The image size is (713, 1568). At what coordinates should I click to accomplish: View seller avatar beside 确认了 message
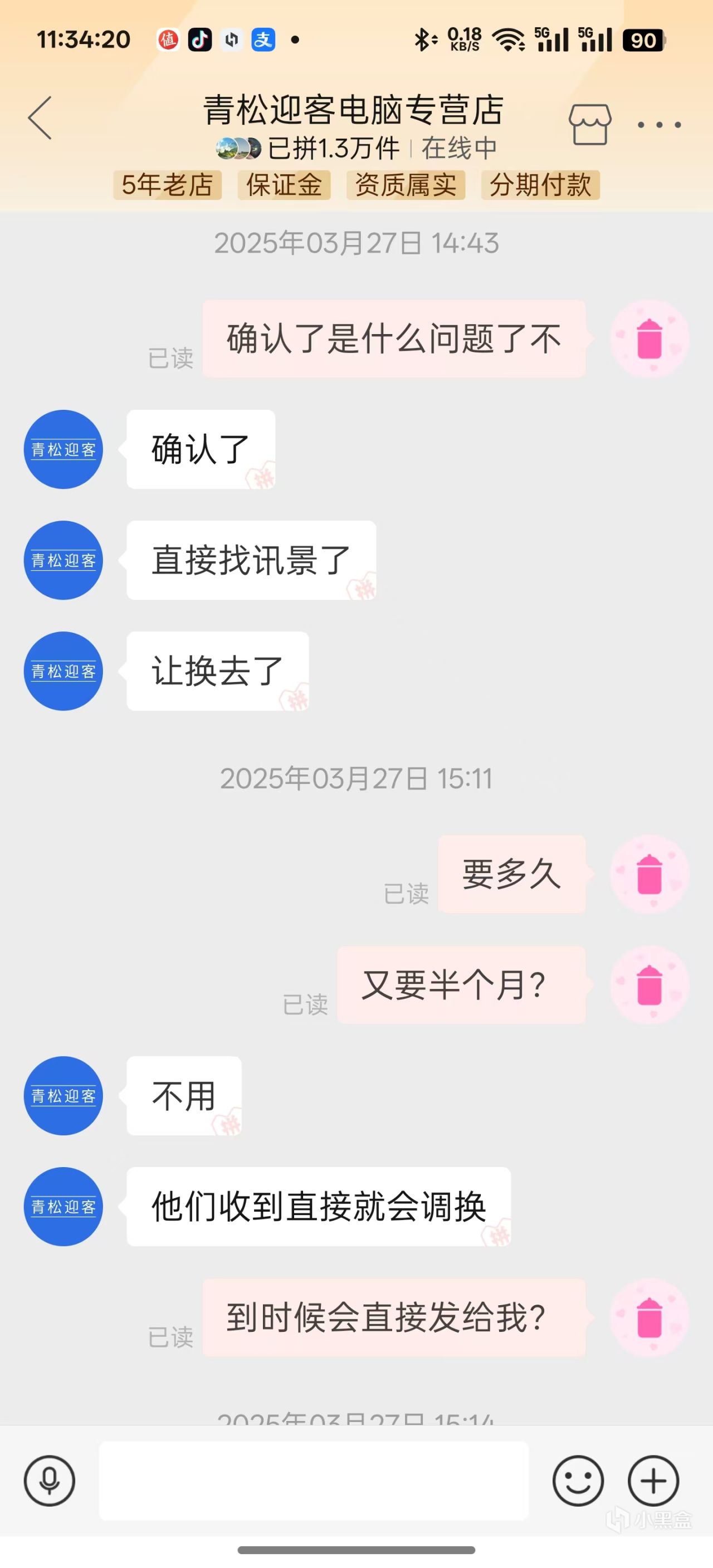pyautogui.click(x=64, y=449)
